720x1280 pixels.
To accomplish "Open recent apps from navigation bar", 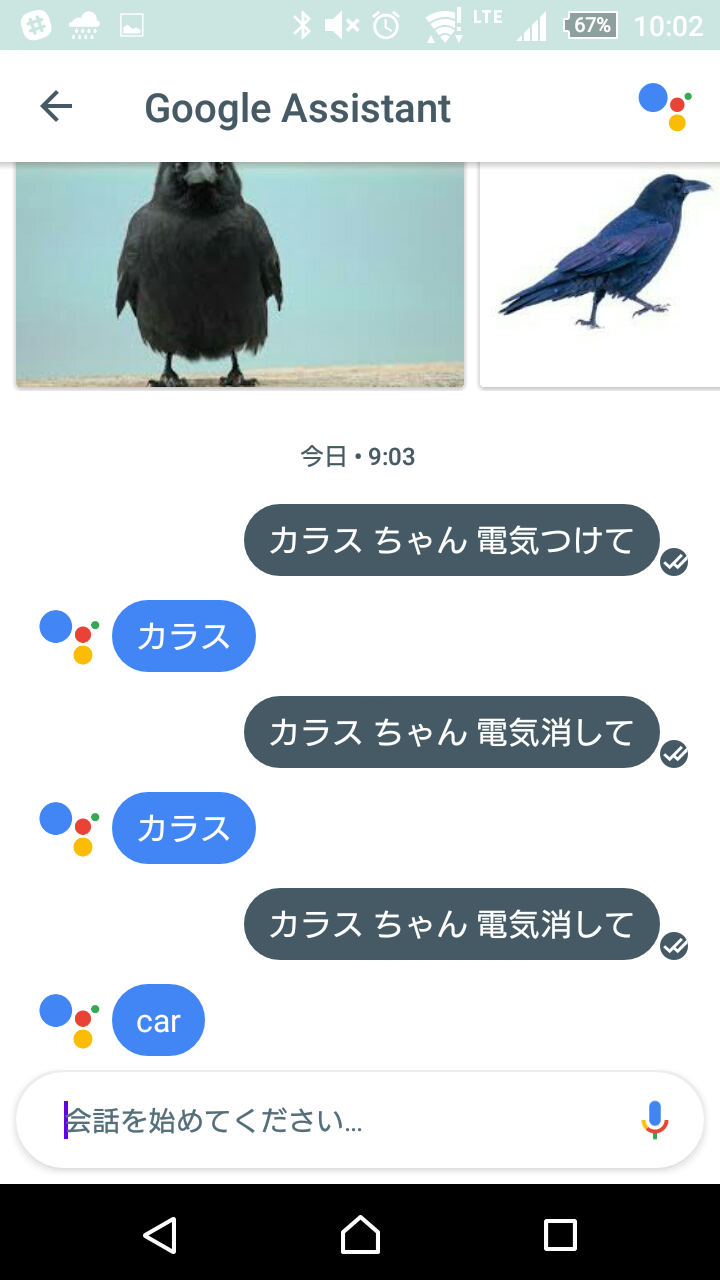I will pos(560,1235).
